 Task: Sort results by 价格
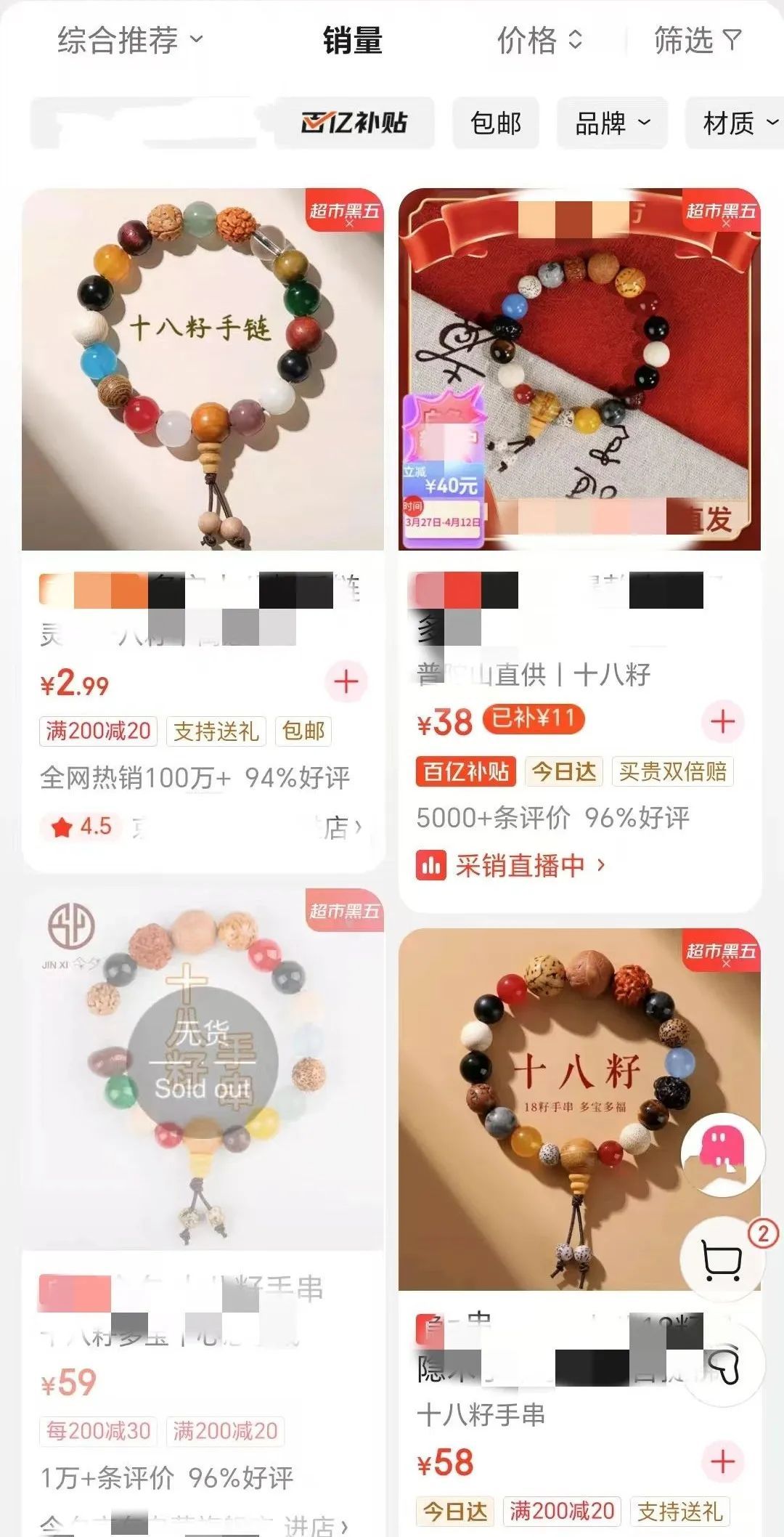(539, 41)
